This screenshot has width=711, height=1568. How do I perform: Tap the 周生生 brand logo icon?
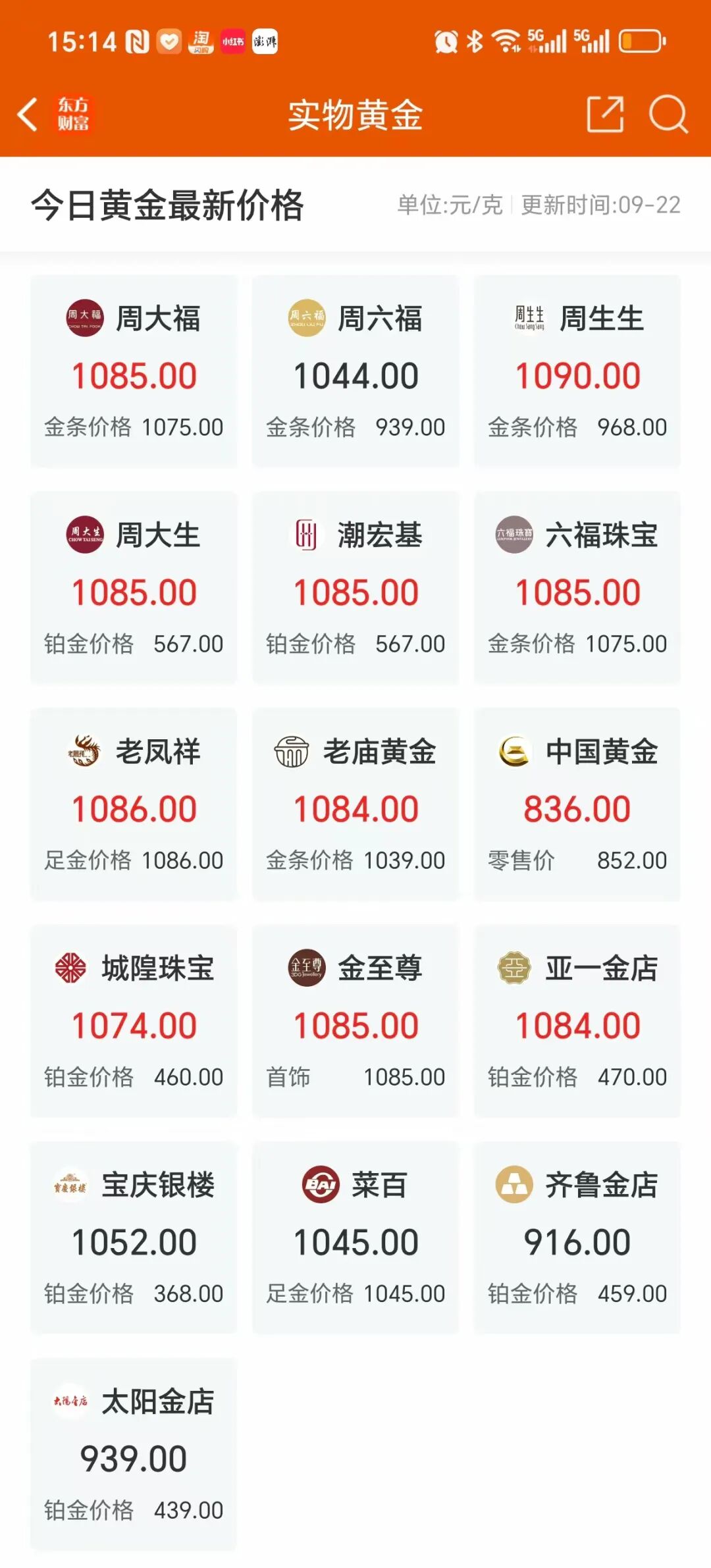[x=527, y=319]
